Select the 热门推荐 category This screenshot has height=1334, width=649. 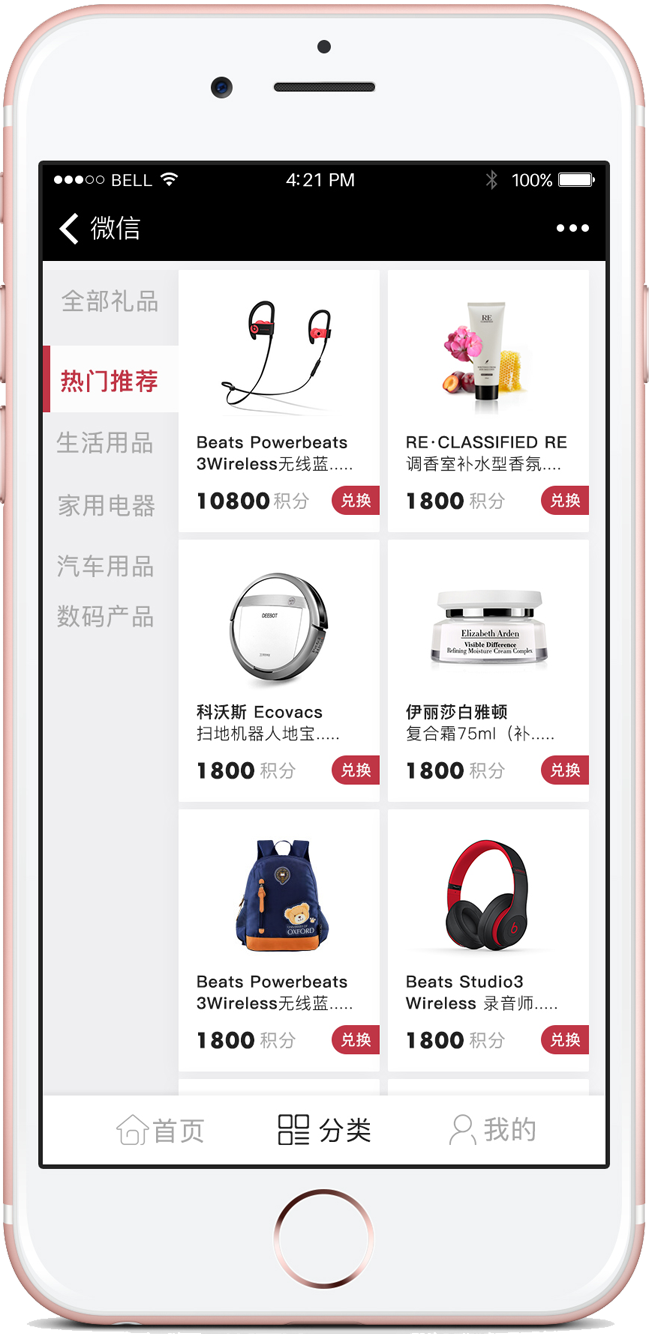click(110, 381)
